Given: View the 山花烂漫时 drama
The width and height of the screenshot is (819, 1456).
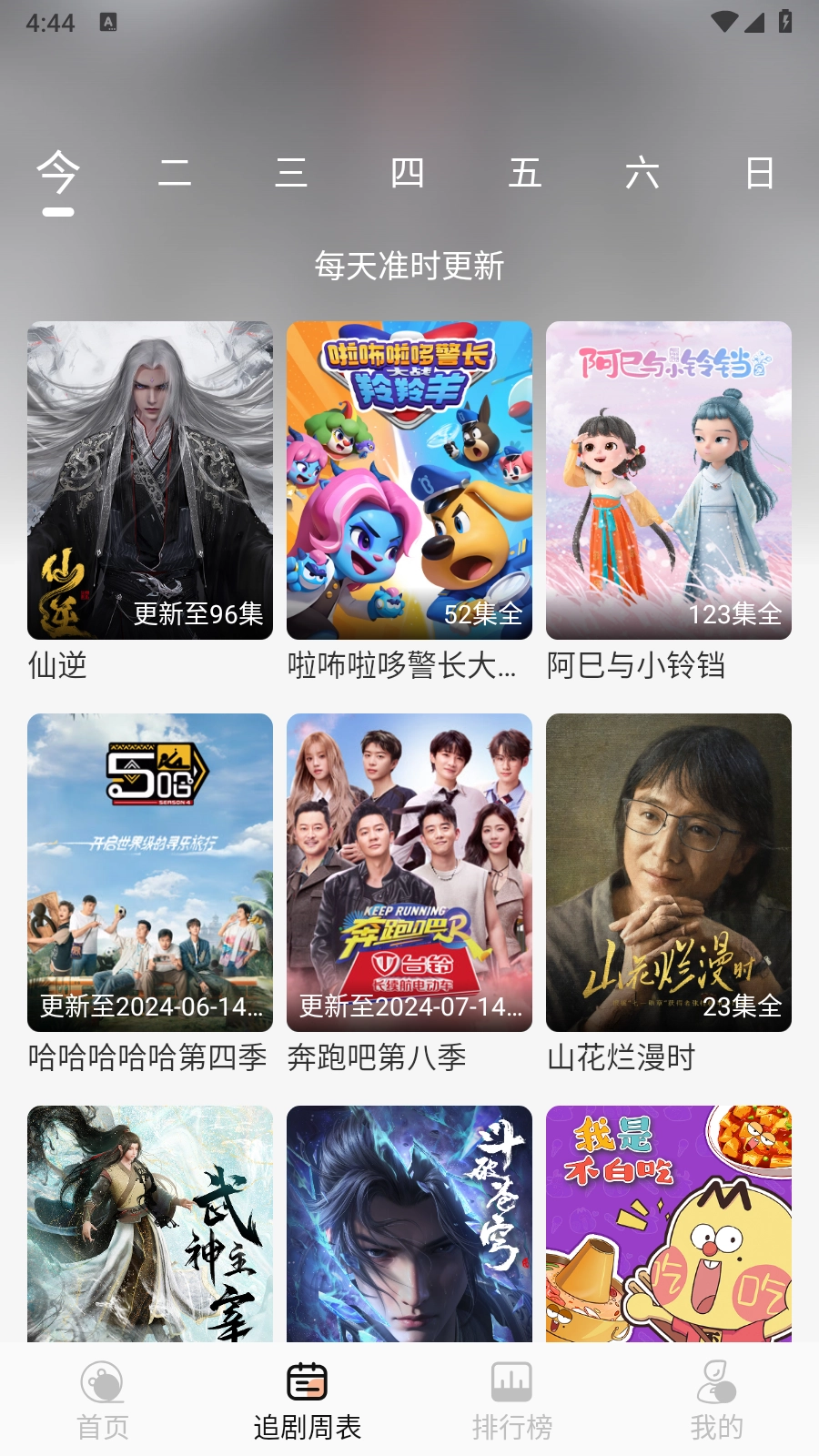Looking at the screenshot, I should [x=669, y=873].
